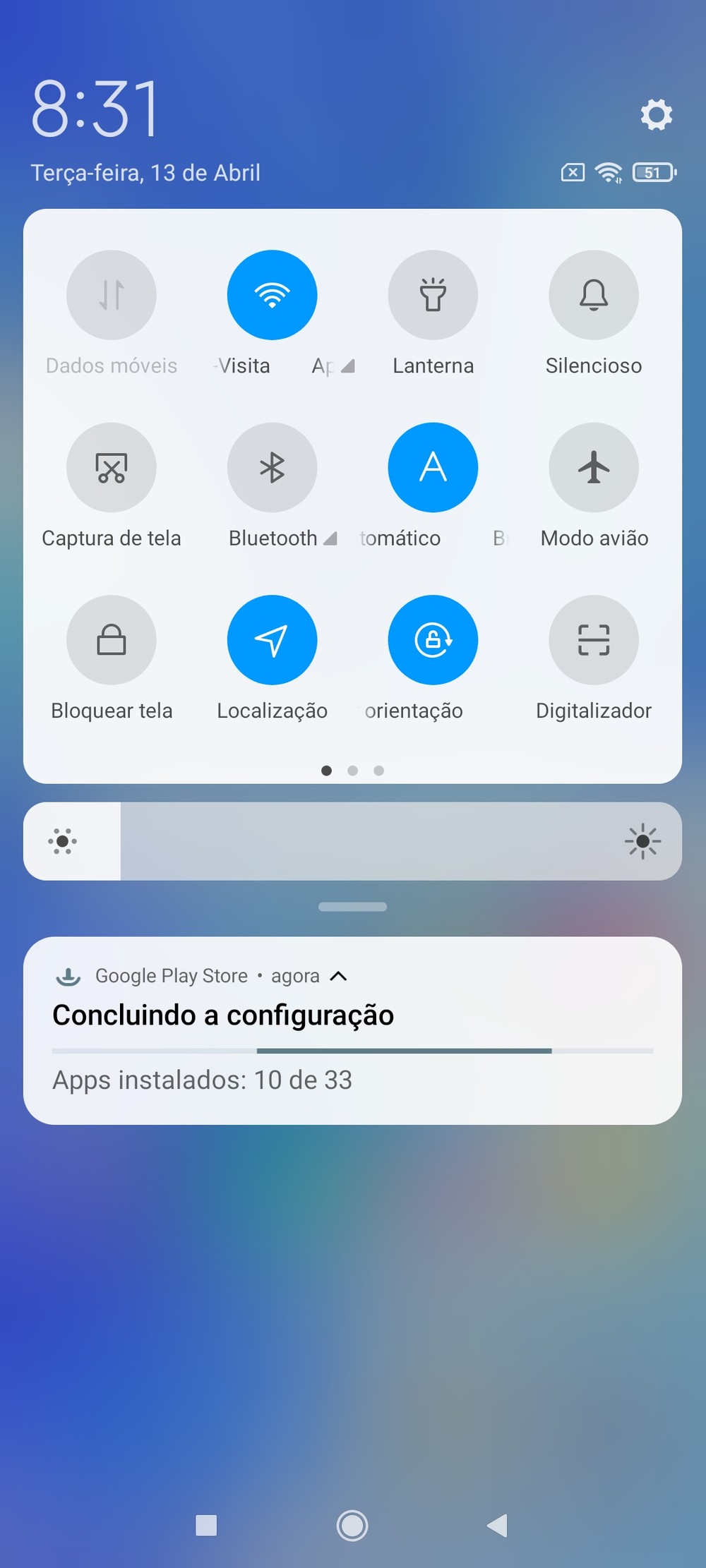This screenshot has height=1568, width=706.
Task: Turn on Bluetooth
Action: (x=272, y=467)
